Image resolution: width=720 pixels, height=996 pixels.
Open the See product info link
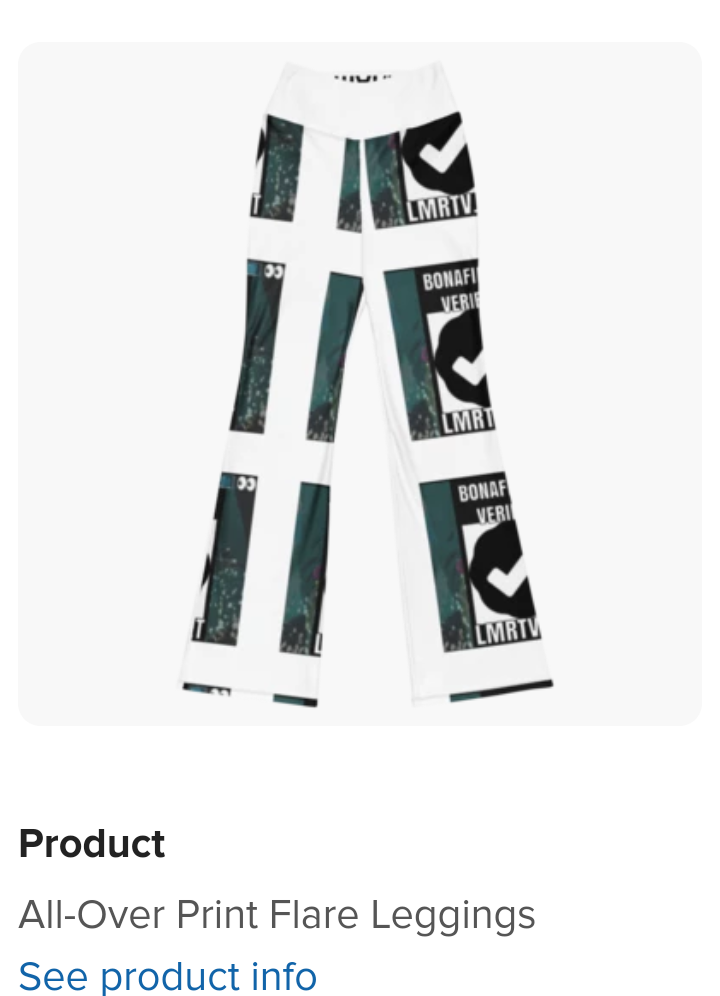point(168,975)
